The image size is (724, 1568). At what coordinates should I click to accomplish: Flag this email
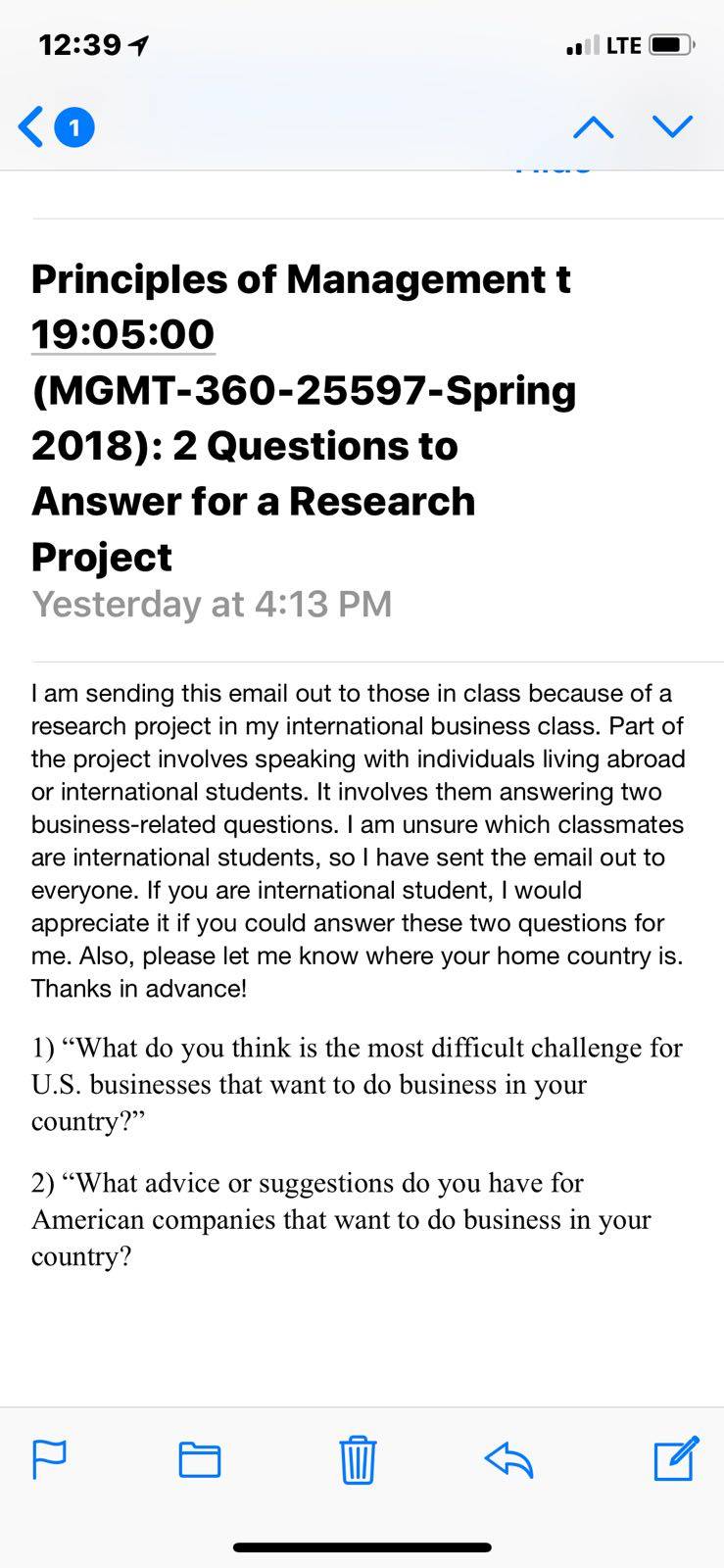click(49, 1459)
